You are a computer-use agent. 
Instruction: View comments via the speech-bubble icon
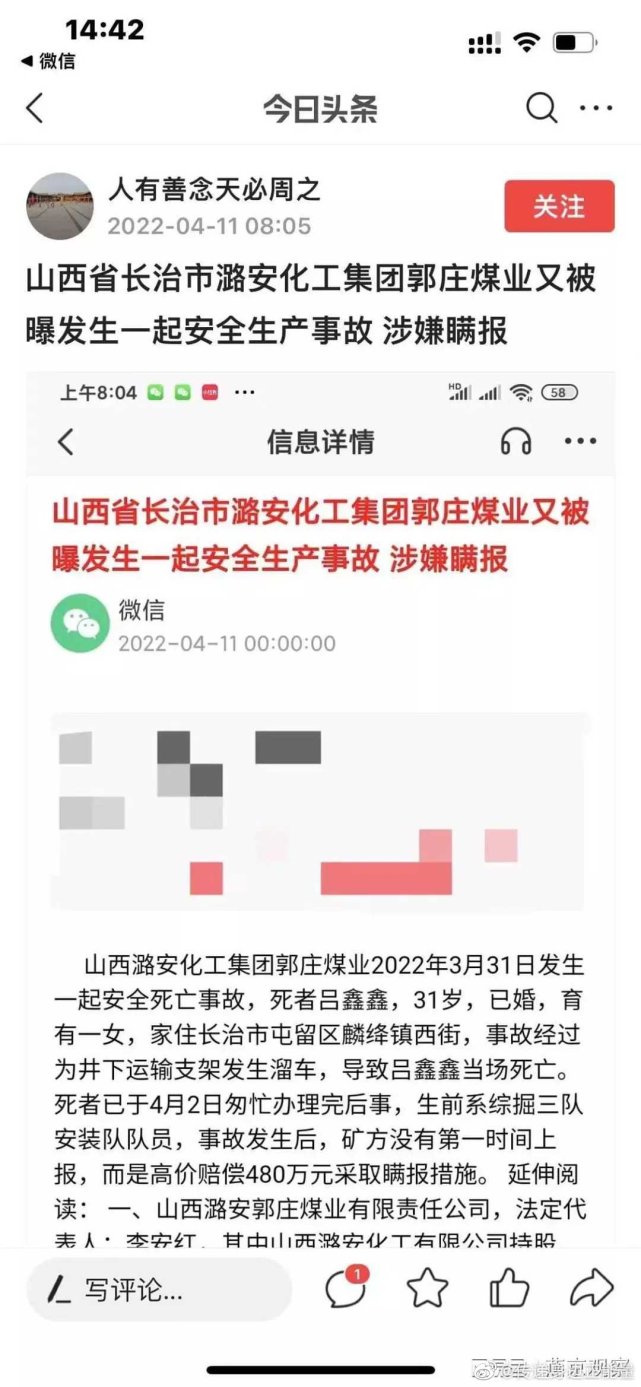tap(346, 1288)
